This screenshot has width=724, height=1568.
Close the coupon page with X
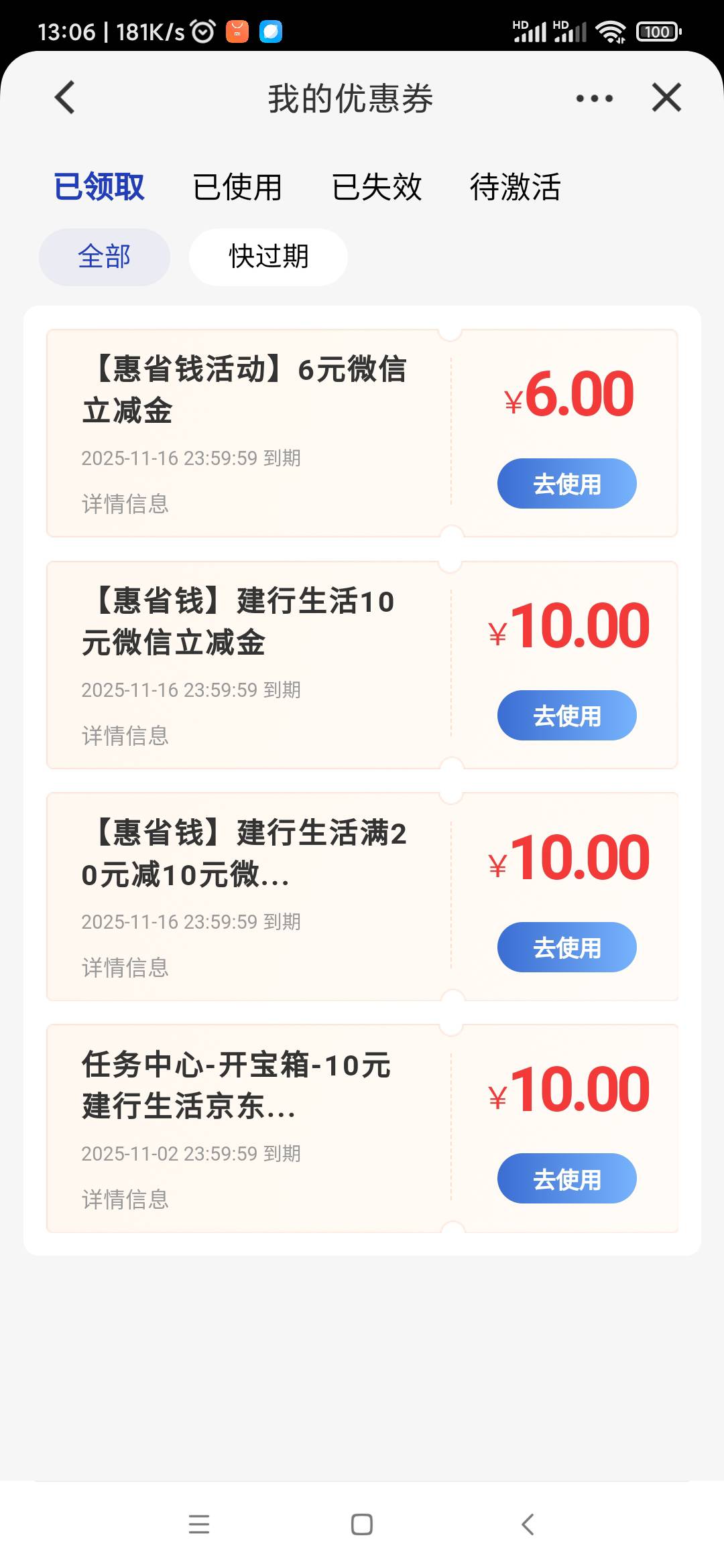(666, 99)
